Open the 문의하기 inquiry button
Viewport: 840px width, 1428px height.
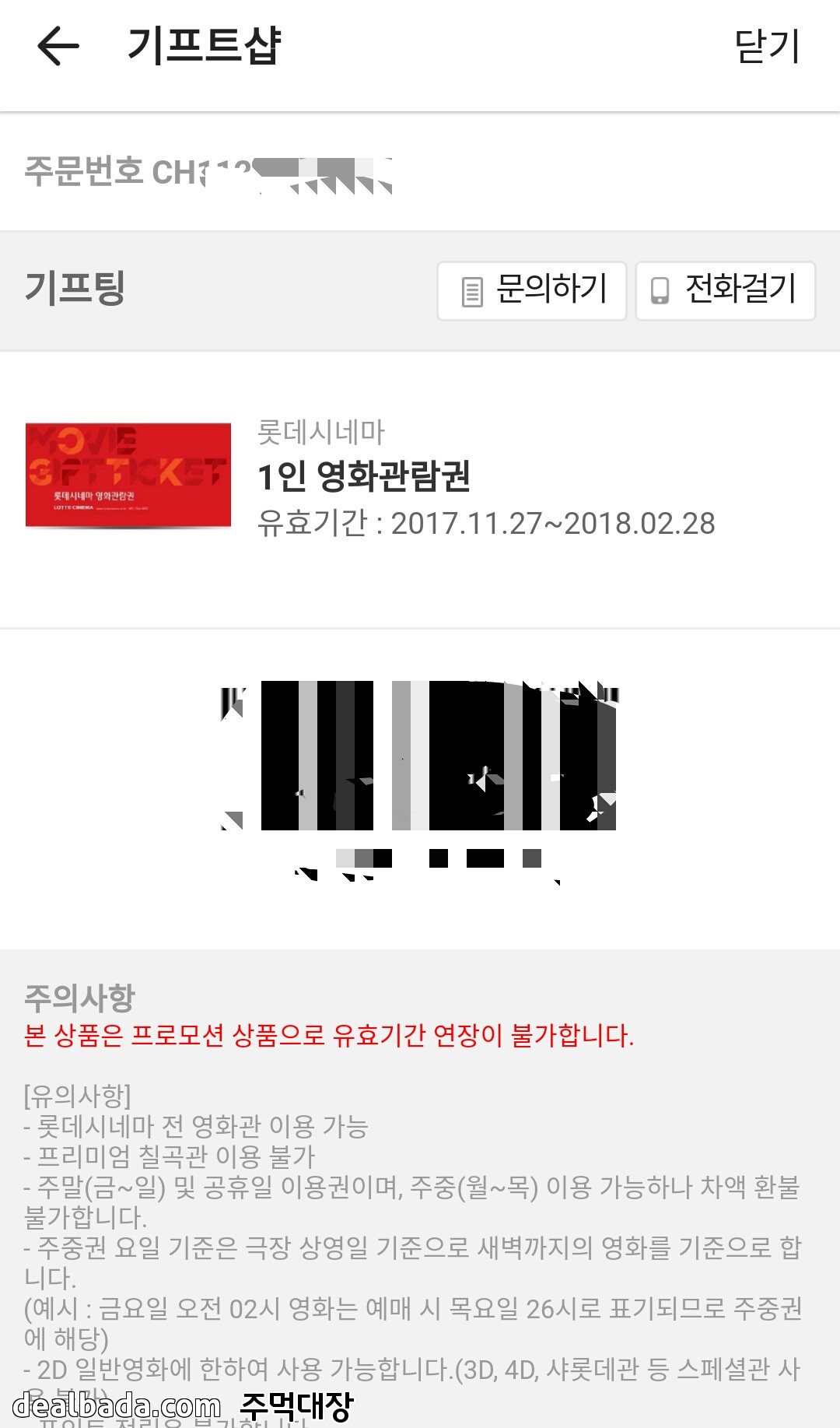pyautogui.click(x=532, y=291)
